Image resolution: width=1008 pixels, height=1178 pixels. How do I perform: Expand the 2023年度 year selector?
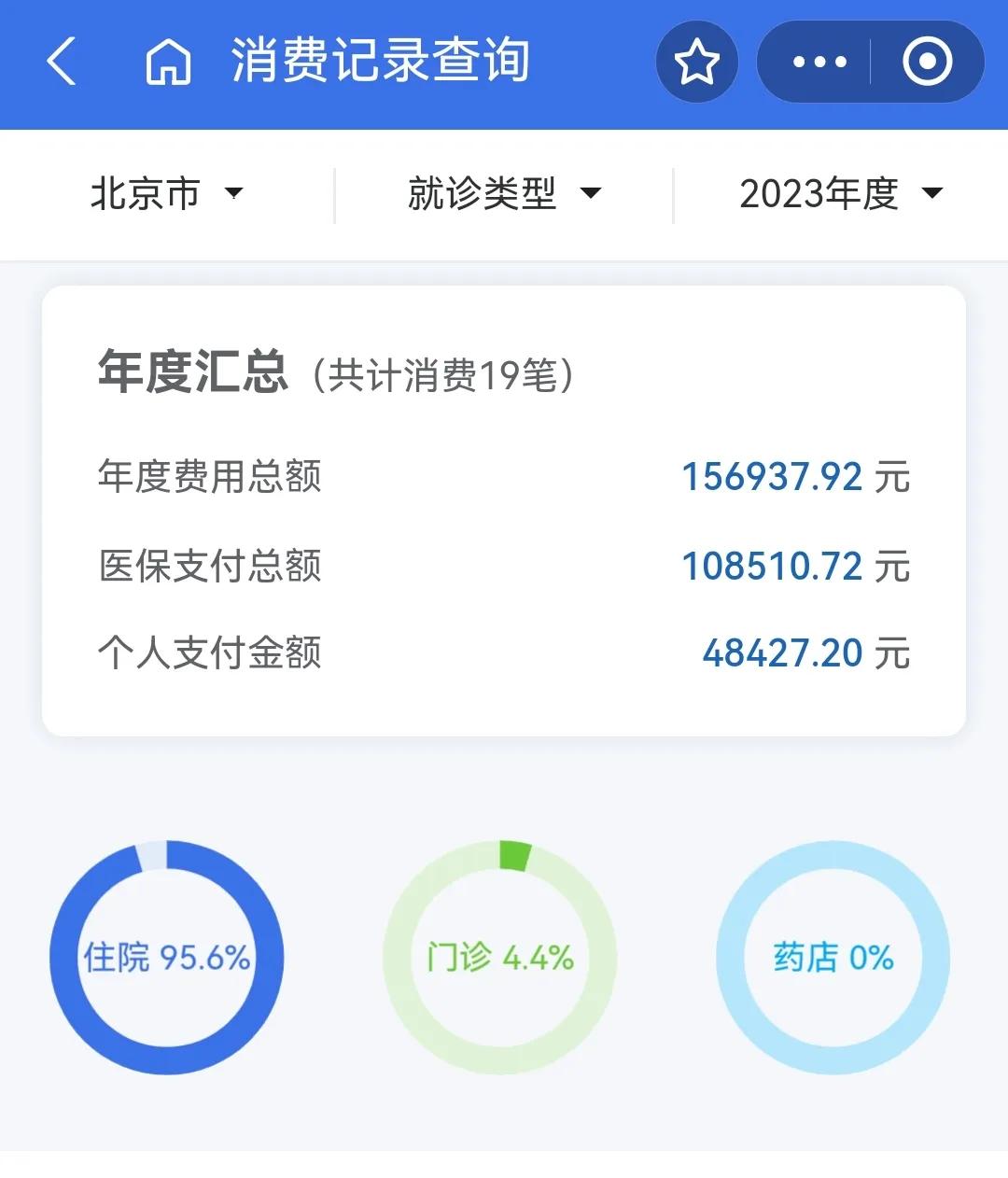(x=840, y=193)
